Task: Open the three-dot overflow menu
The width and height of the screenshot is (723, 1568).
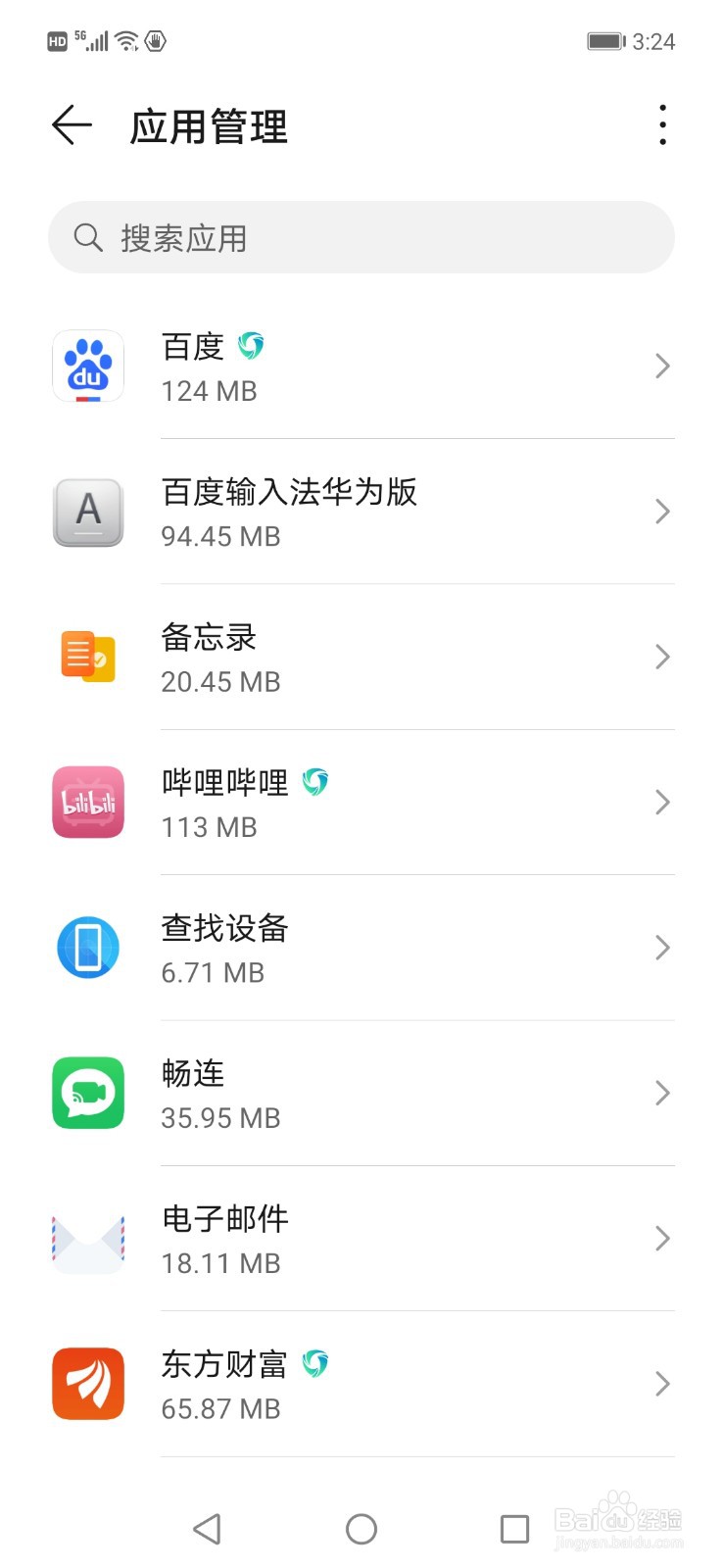Action: pos(663,125)
